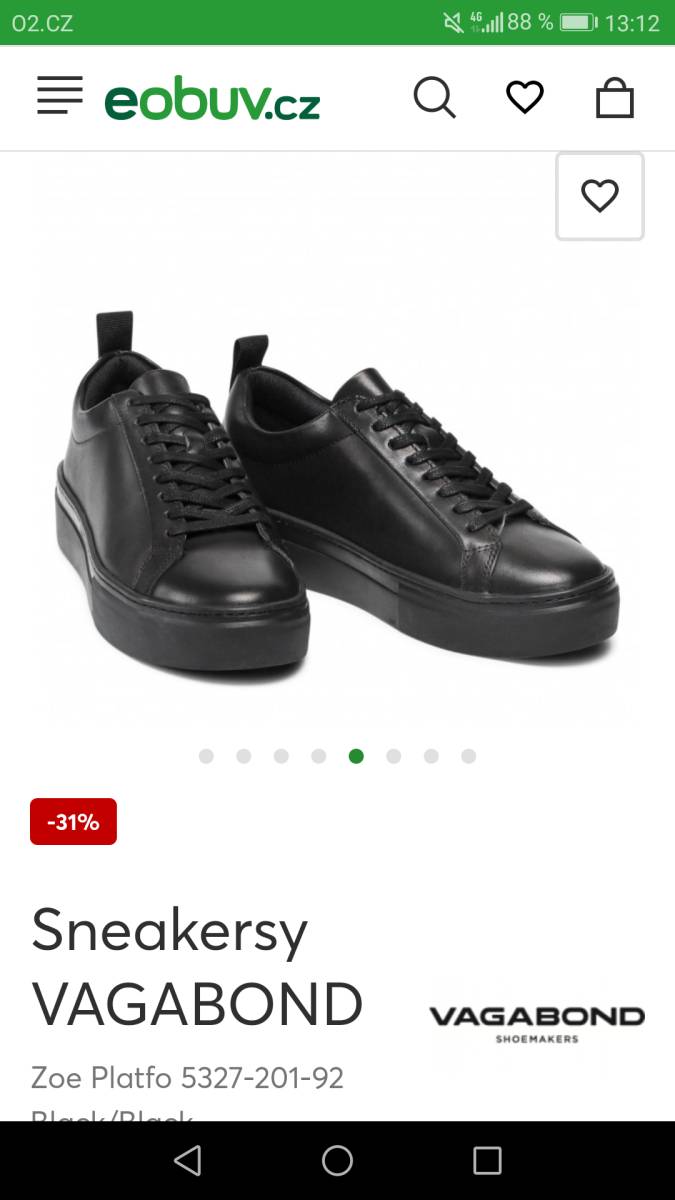Screen dimensions: 675x1200
Task: Go to the eobuv.cz home page
Action: [212, 101]
